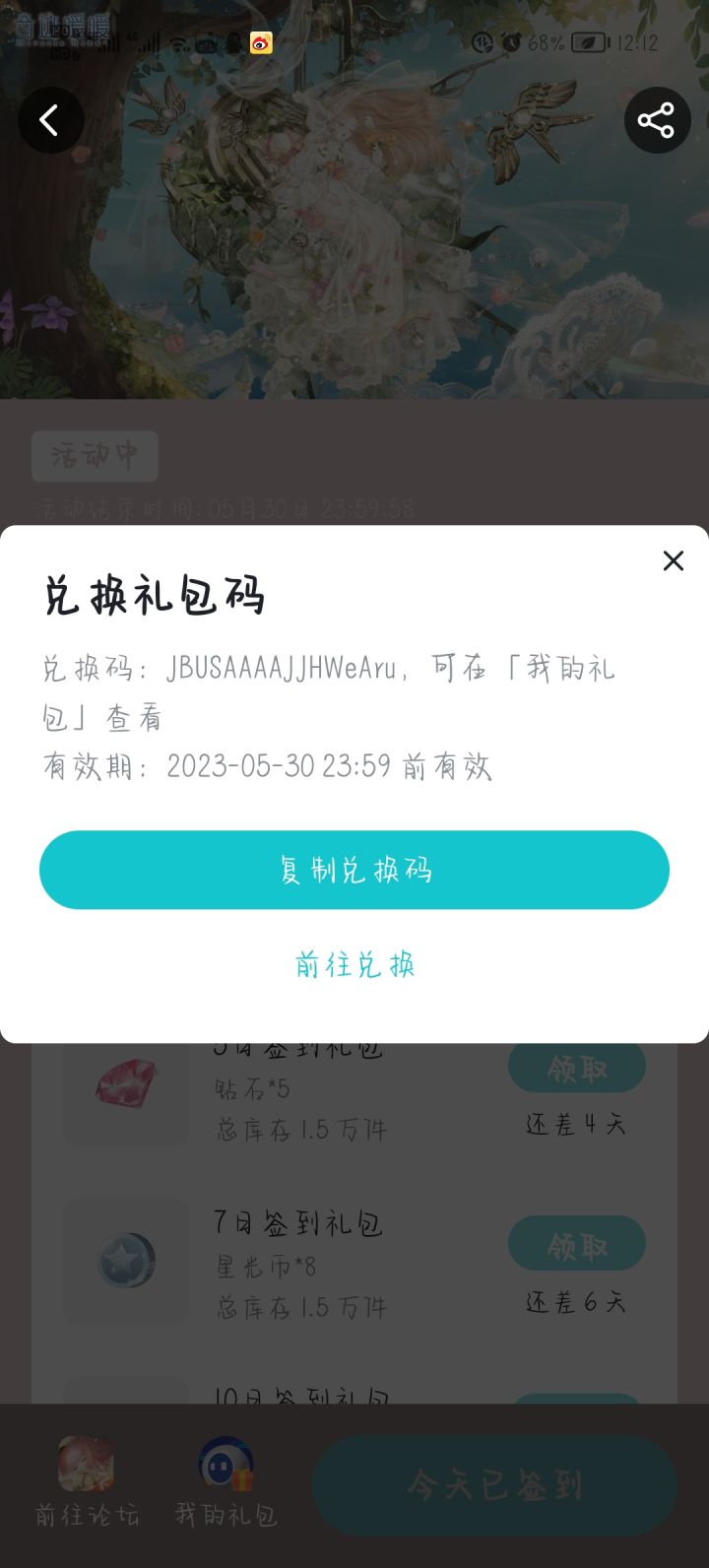
Task: Tap the back arrow at top left
Action: click(x=50, y=119)
